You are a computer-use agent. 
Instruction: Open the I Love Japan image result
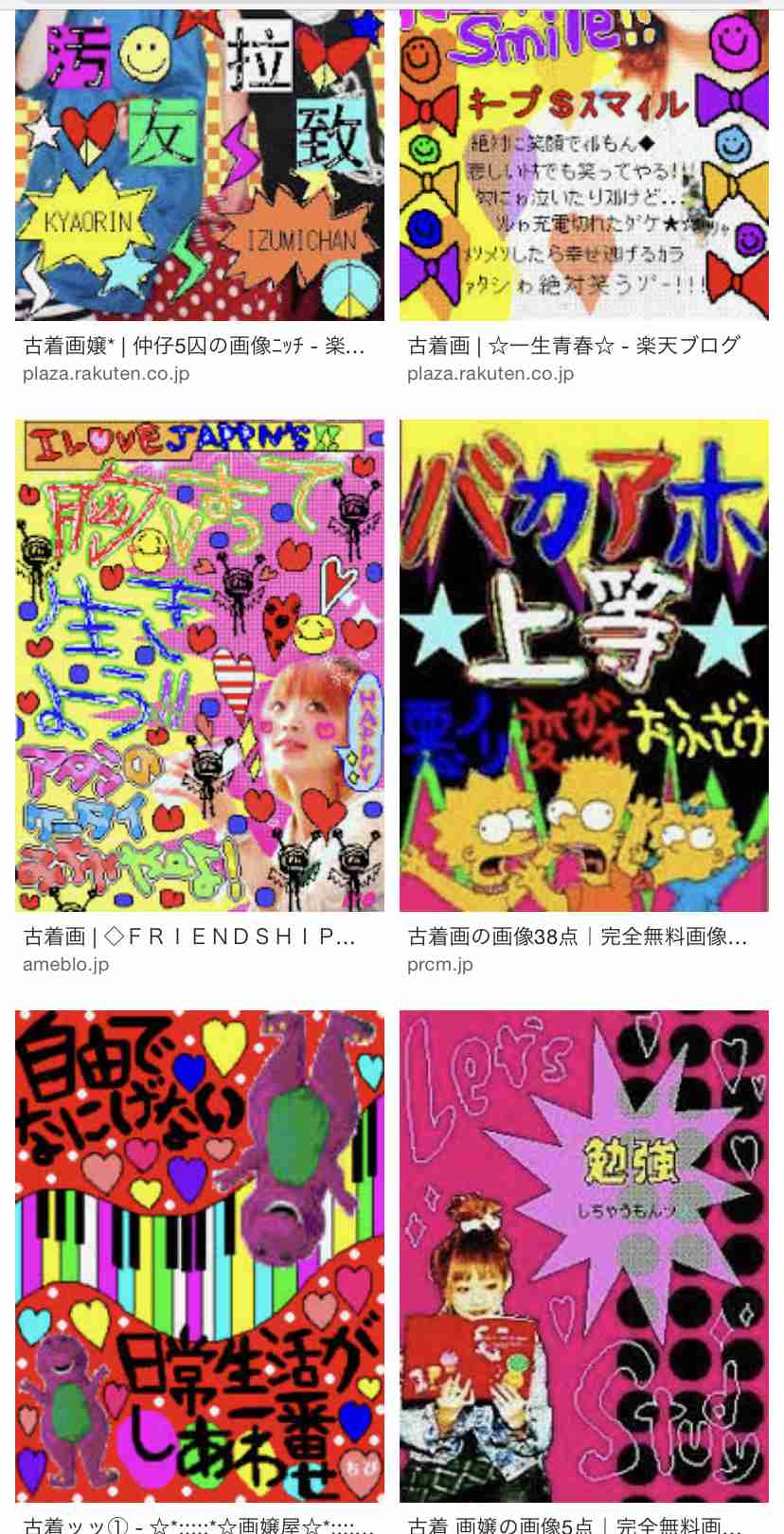200,665
